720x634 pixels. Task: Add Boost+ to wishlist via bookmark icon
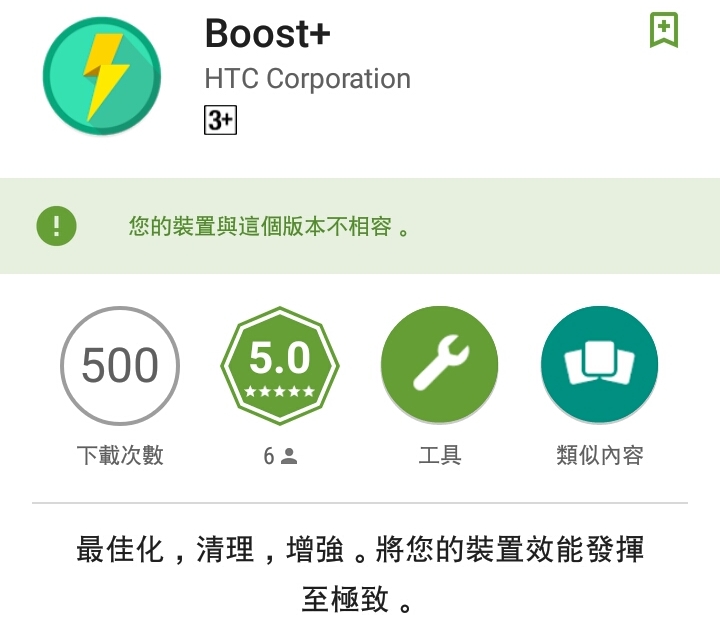(663, 30)
